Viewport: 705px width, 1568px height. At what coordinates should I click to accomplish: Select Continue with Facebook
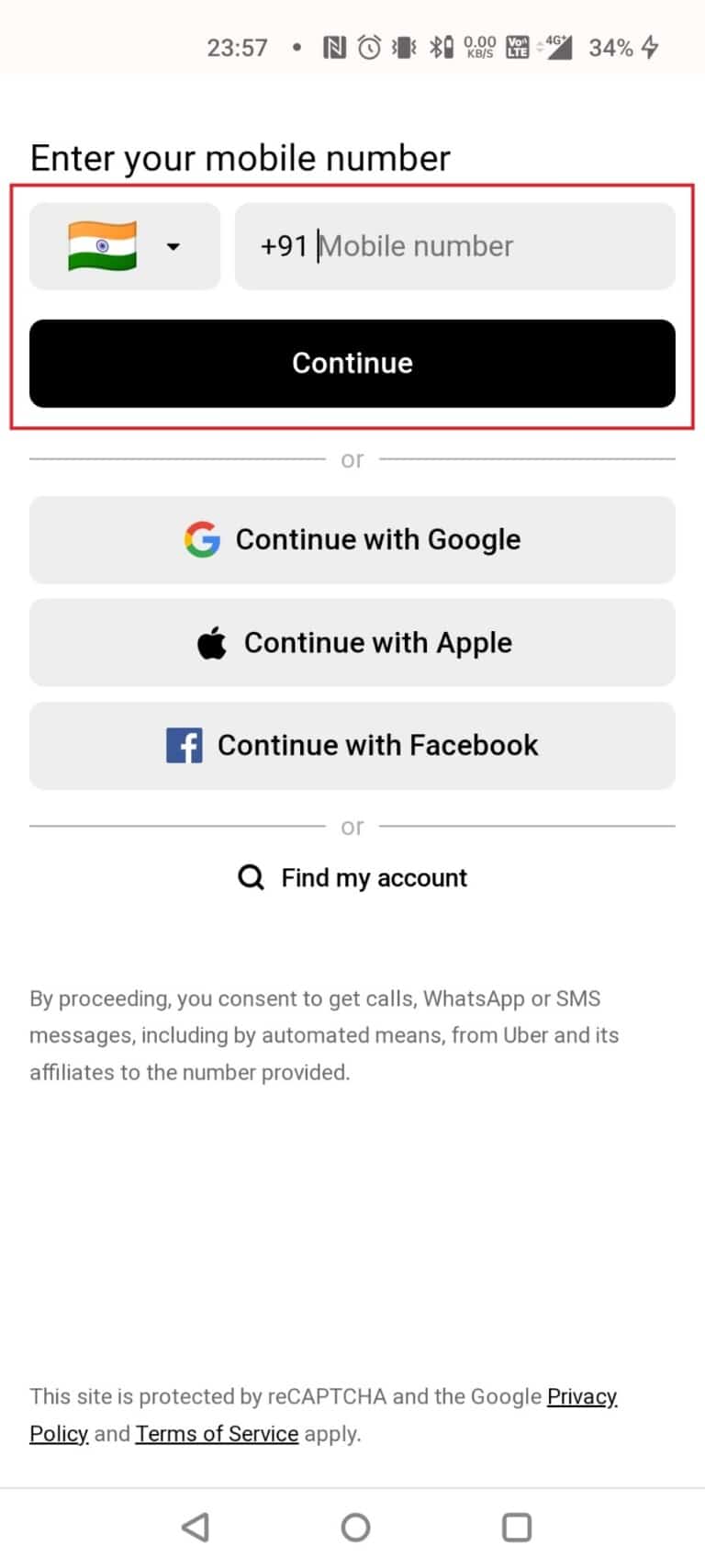(x=352, y=746)
